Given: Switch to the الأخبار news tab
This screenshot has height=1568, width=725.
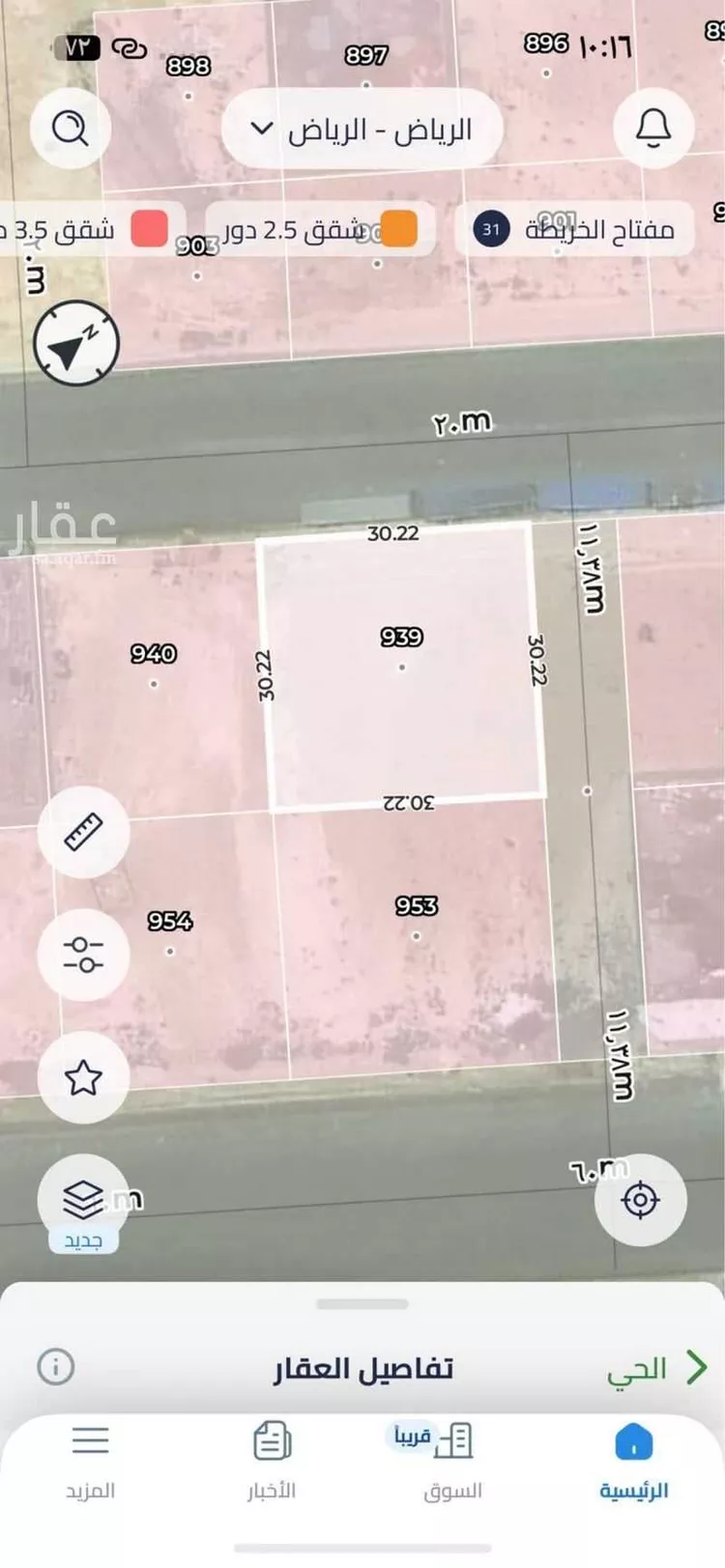Looking at the screenshot, I should point(272,1461).
